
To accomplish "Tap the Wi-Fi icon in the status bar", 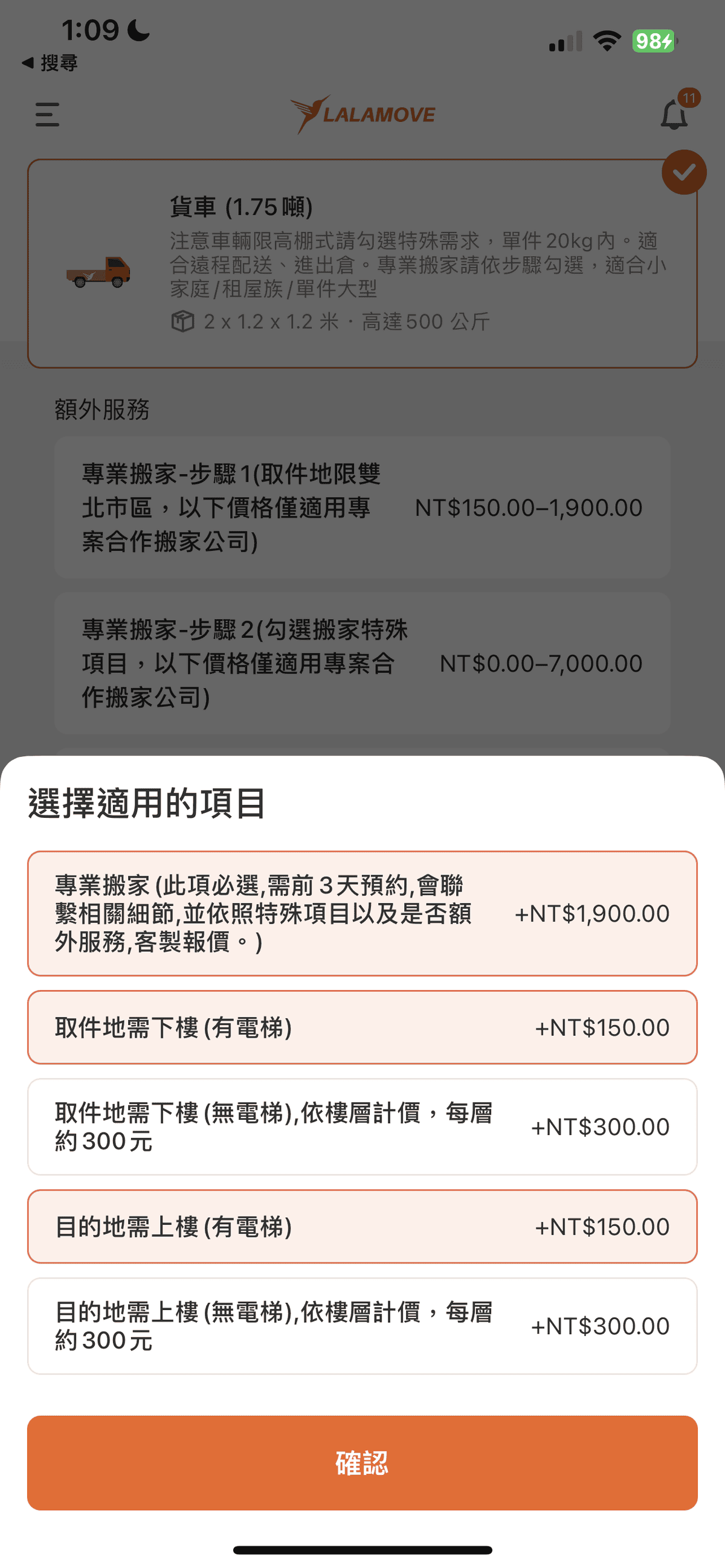I will point(607,40).
